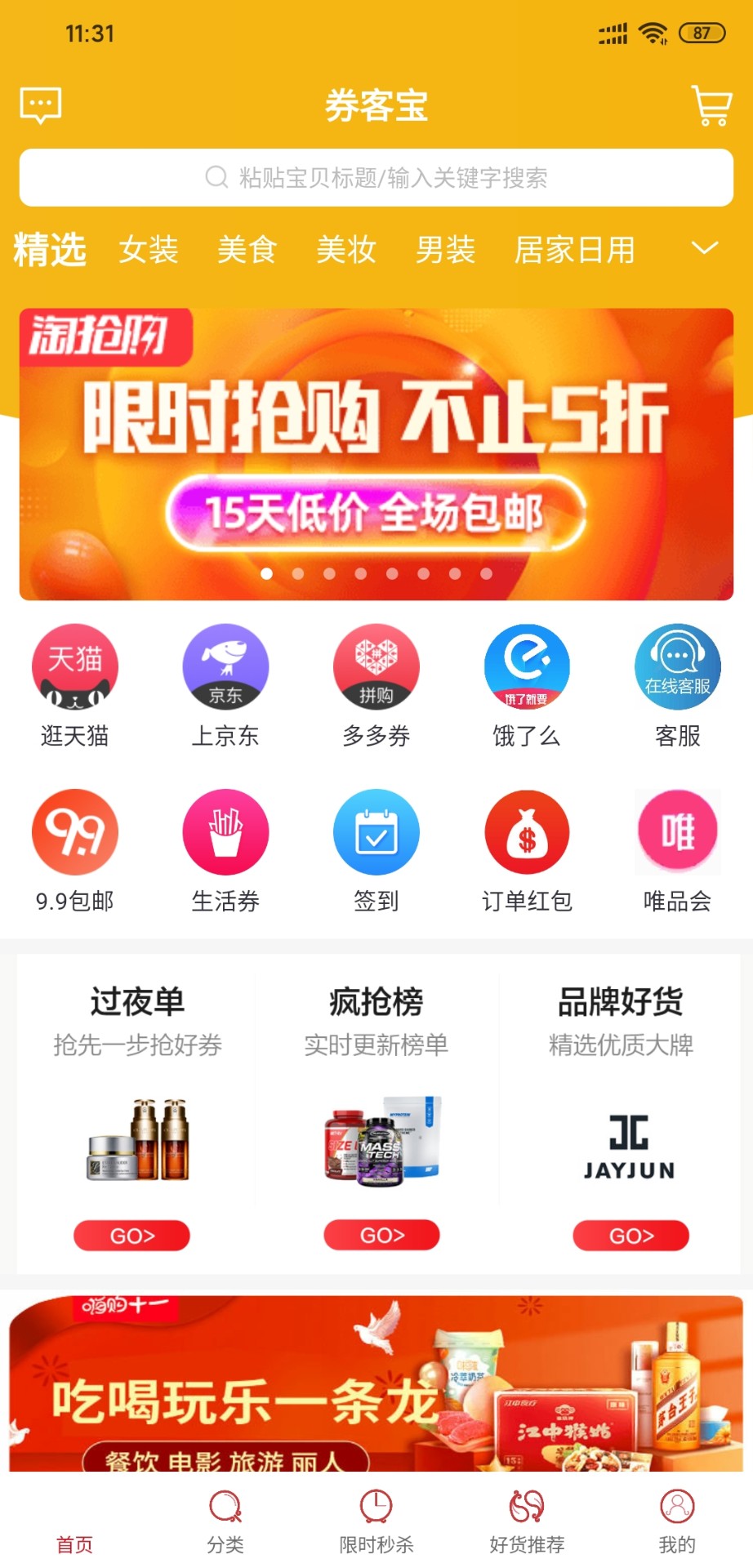Open 订单红包 rewards
The width and height of the screenshot is (753, 1568).
[x=527, y=849]
